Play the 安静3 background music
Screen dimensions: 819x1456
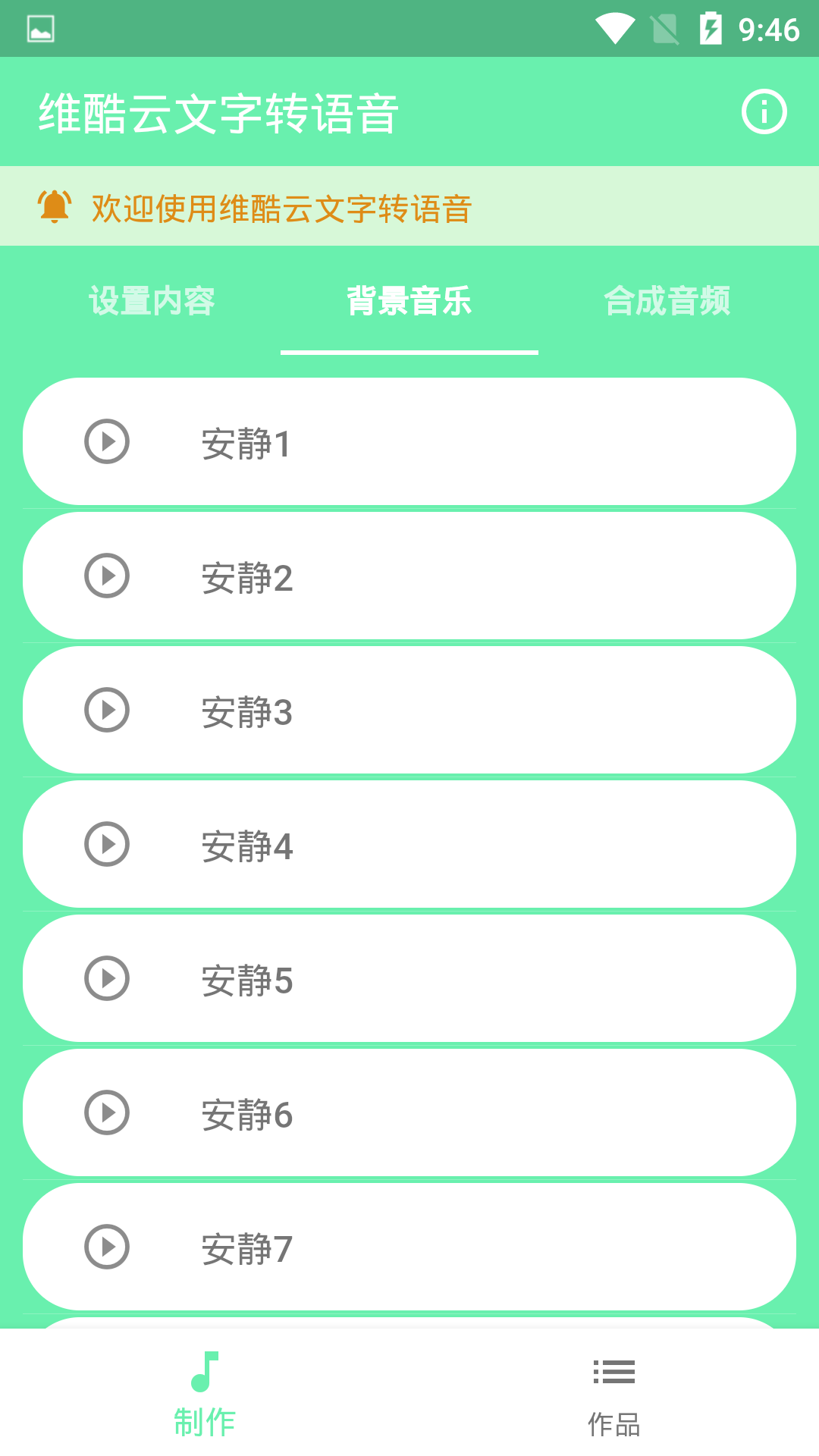pyautogui.click(x=108, y=711)
